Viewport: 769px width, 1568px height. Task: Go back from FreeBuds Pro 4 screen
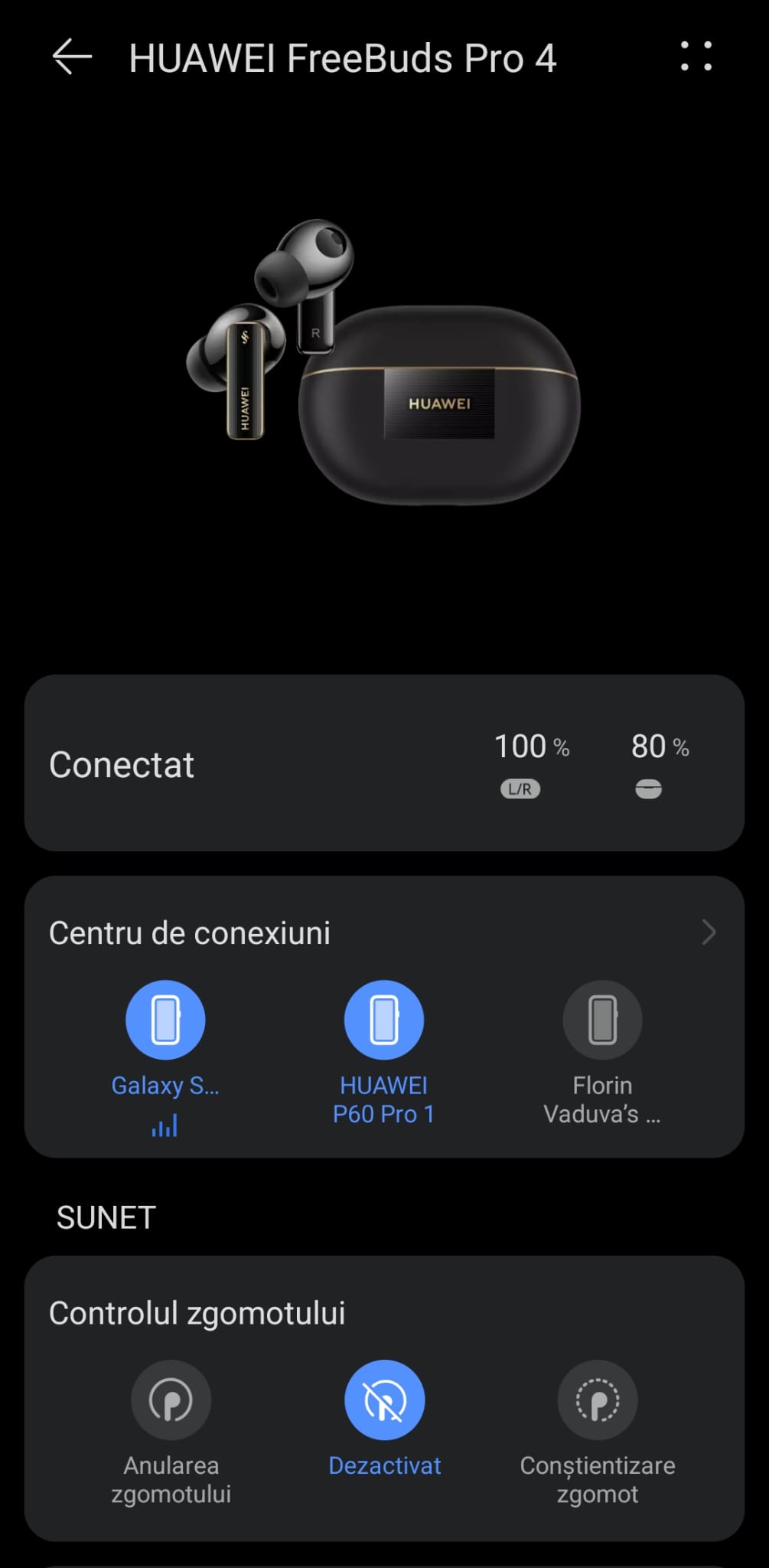point(72,57)
